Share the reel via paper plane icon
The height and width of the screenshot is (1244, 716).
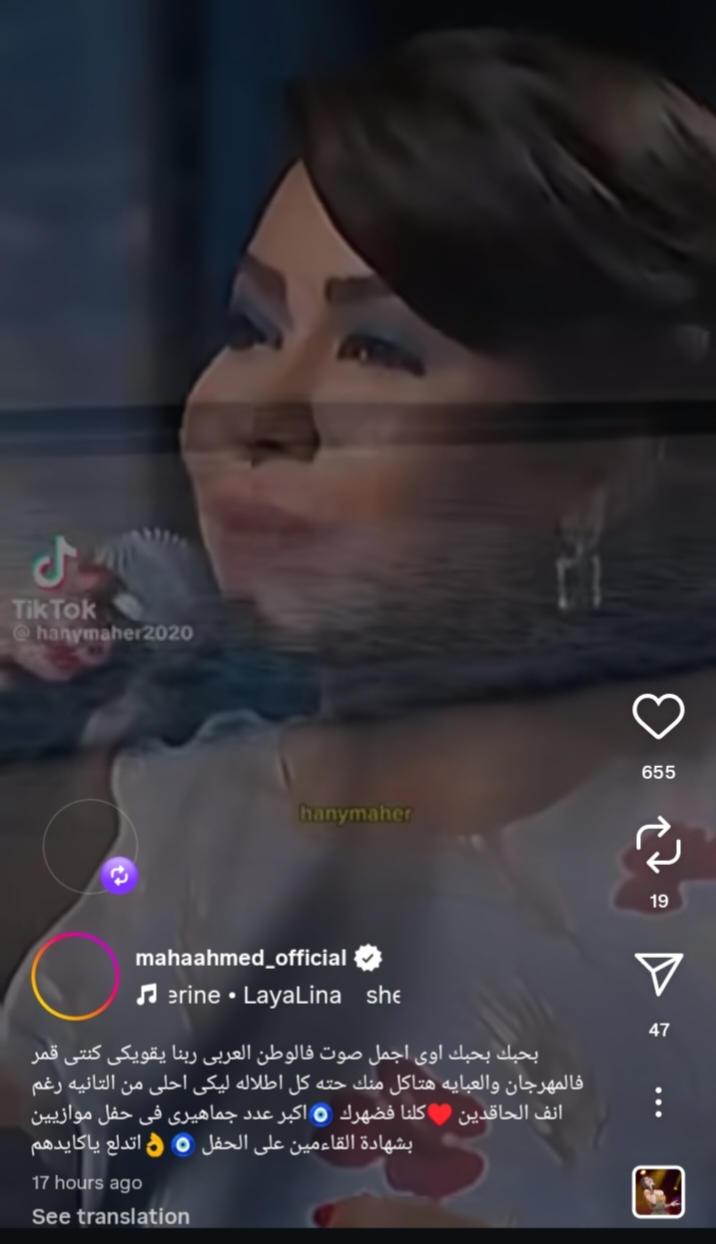pyautogui.click(x=658, y=973)
